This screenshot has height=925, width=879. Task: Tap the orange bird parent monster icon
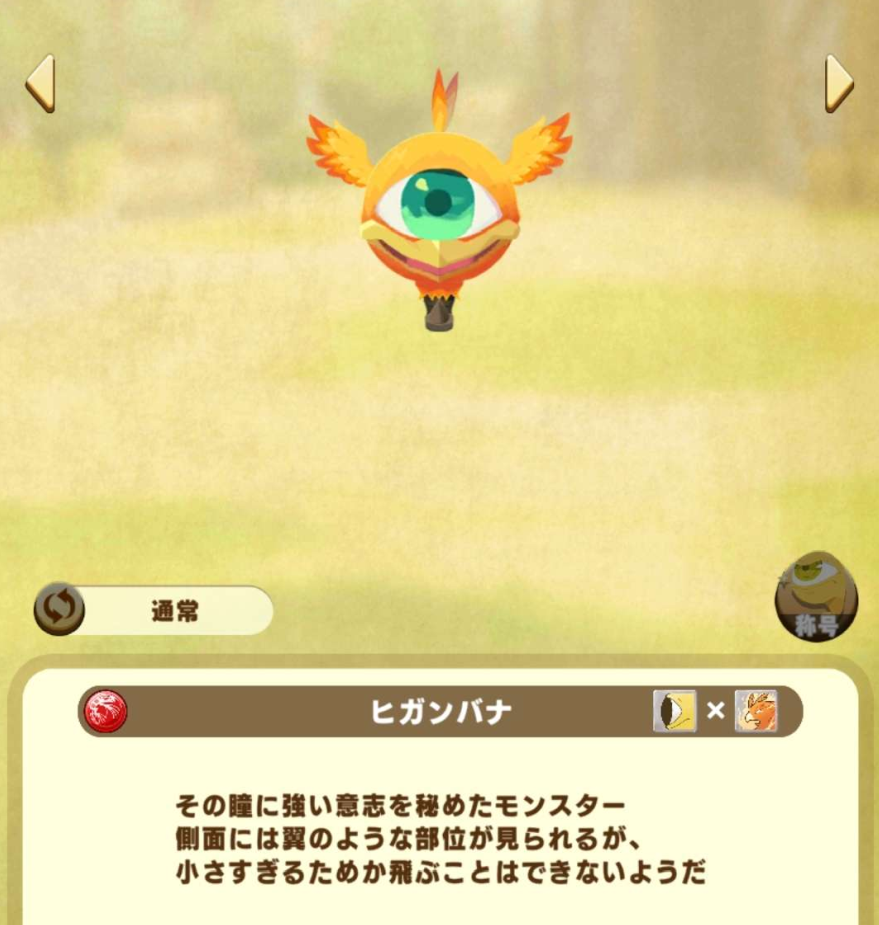click(755, 711)
